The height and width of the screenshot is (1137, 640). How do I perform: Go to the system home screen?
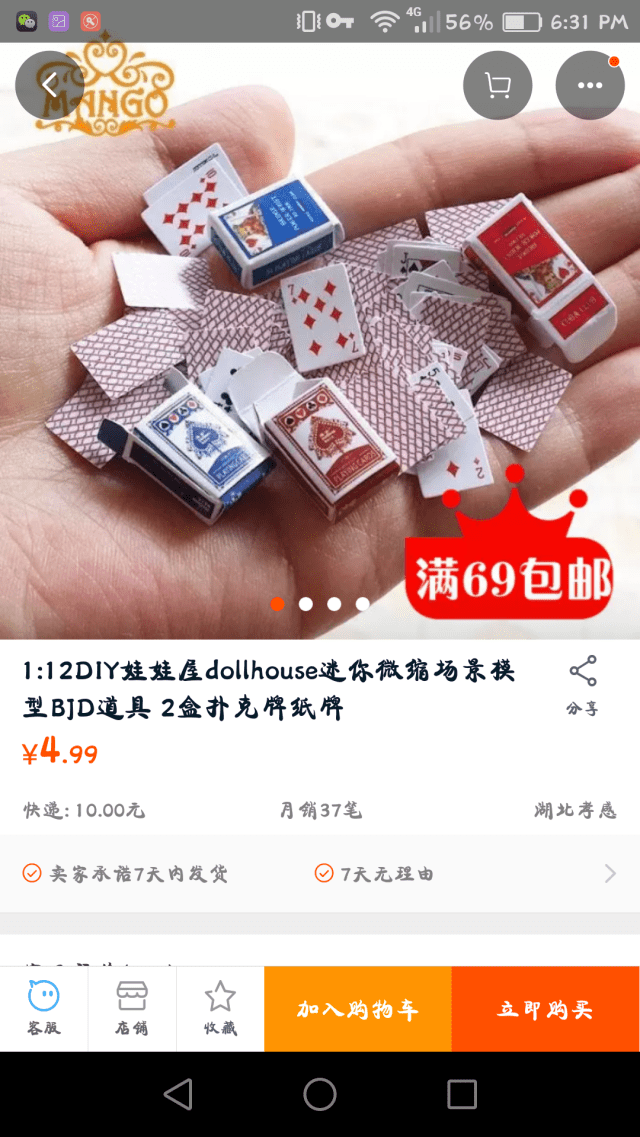(x=320, y=1094)
